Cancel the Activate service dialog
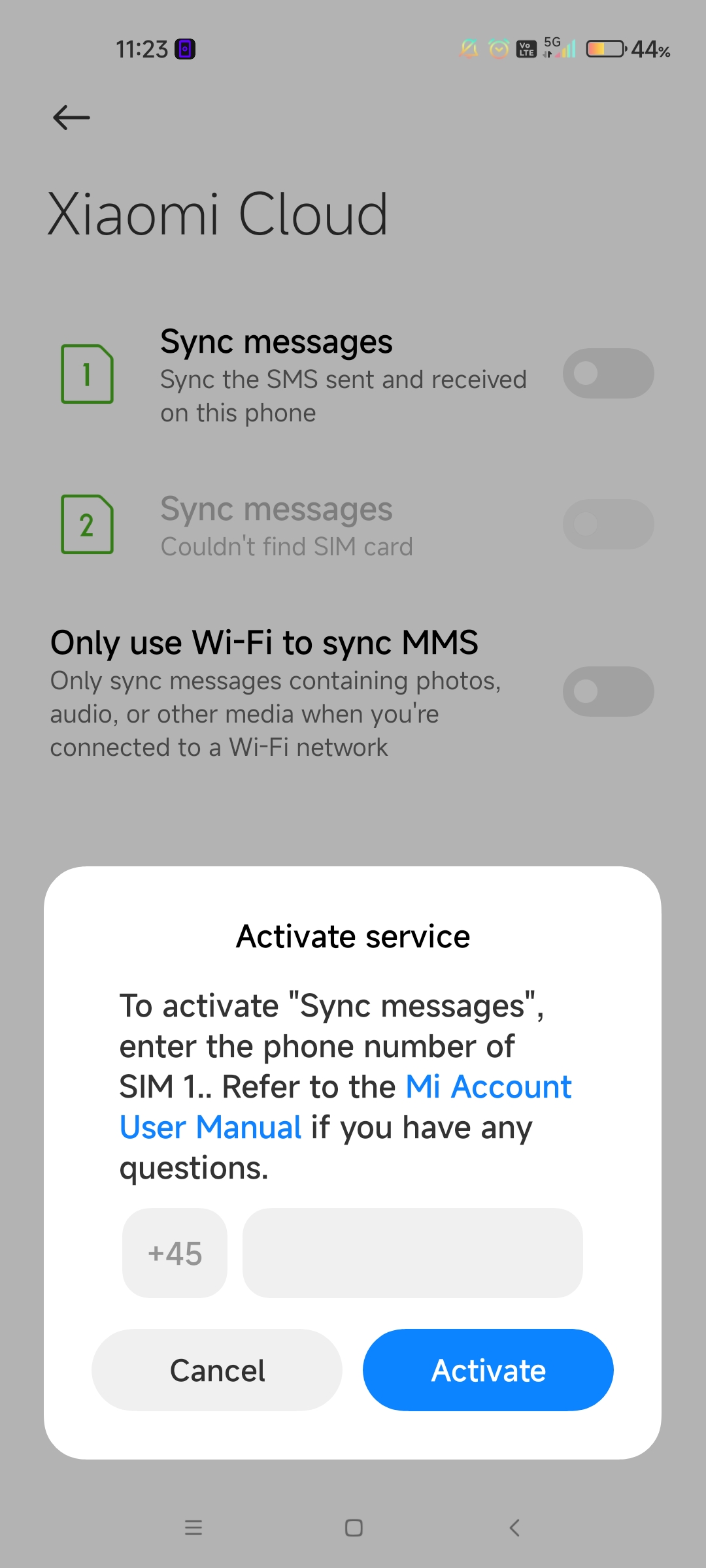 [x=217, y=1370]
